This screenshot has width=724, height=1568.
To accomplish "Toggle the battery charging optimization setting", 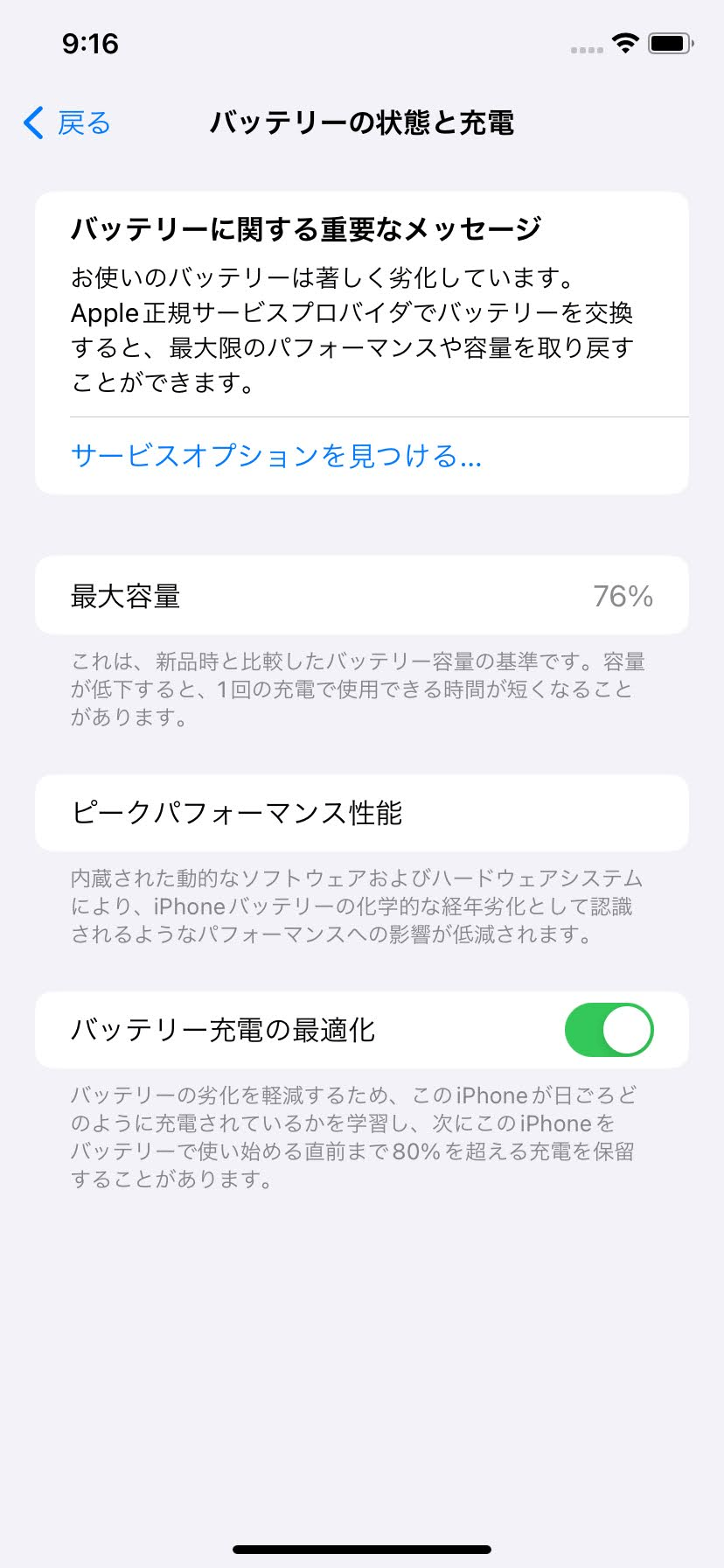I will click(609, 1030).
